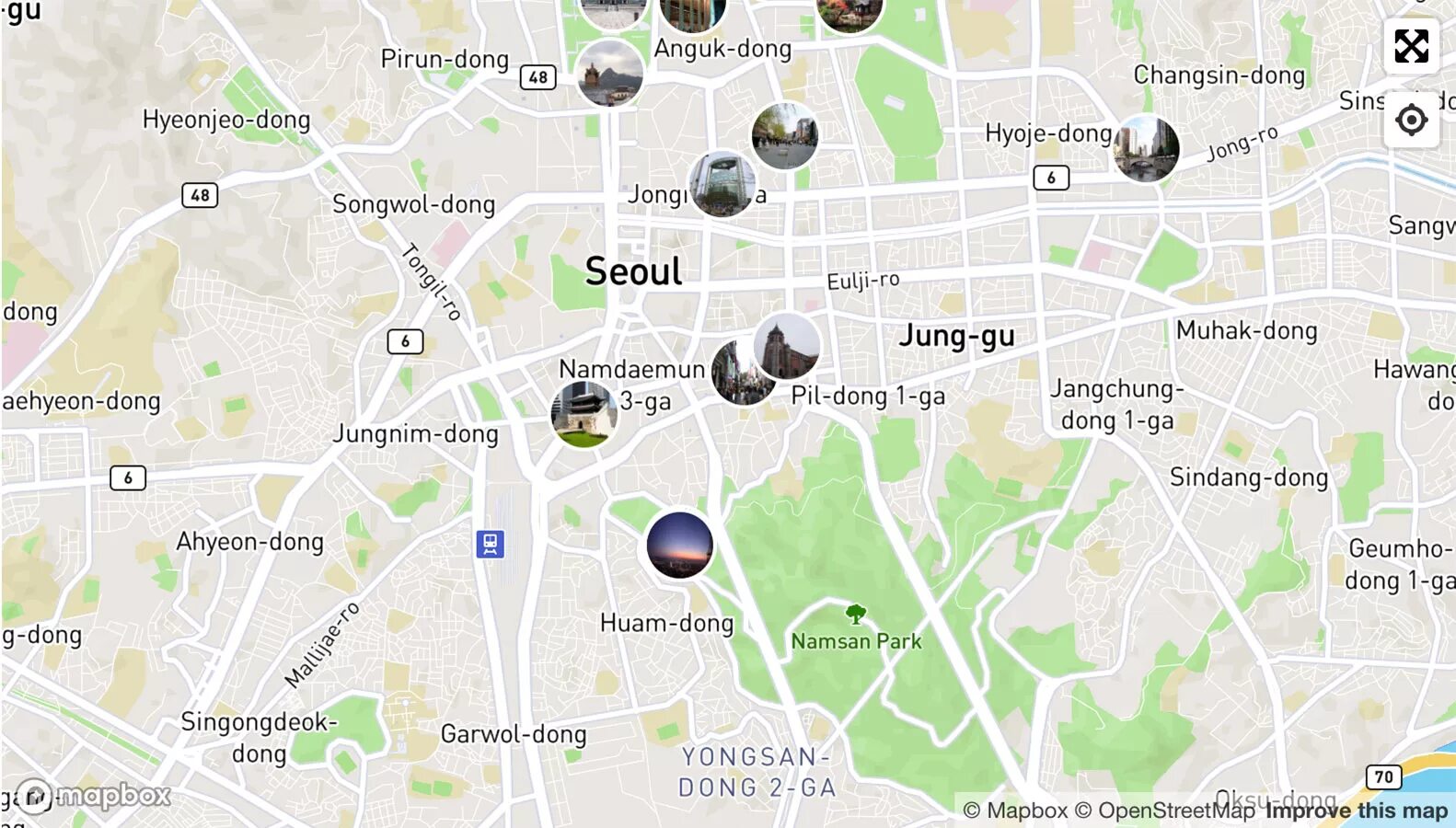Screen dimensions: 1456x828
Task: Open the OpenStreetMap attribution link
Action: pyautogui.click(x=1165, y=811)
